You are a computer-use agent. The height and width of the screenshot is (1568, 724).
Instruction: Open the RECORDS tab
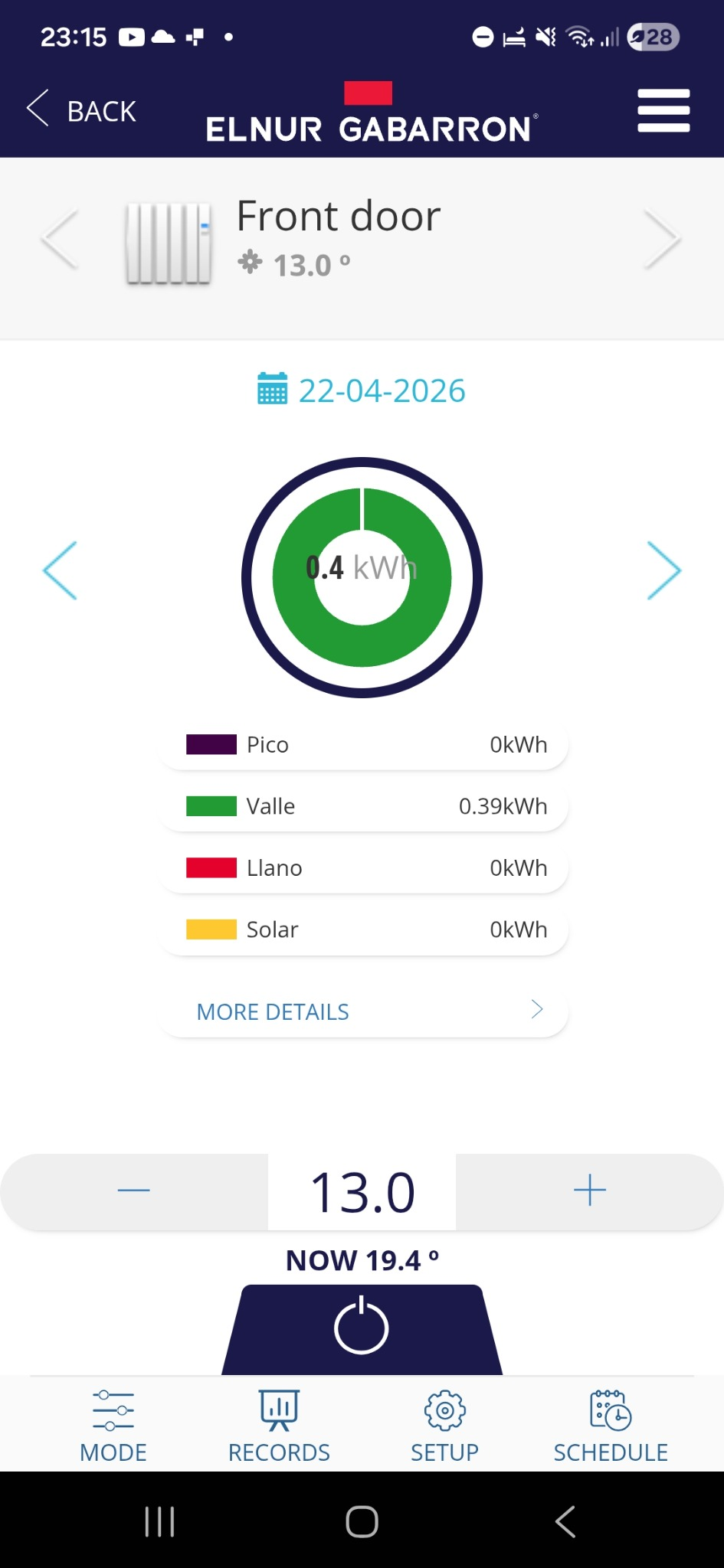coord(279,1426)
